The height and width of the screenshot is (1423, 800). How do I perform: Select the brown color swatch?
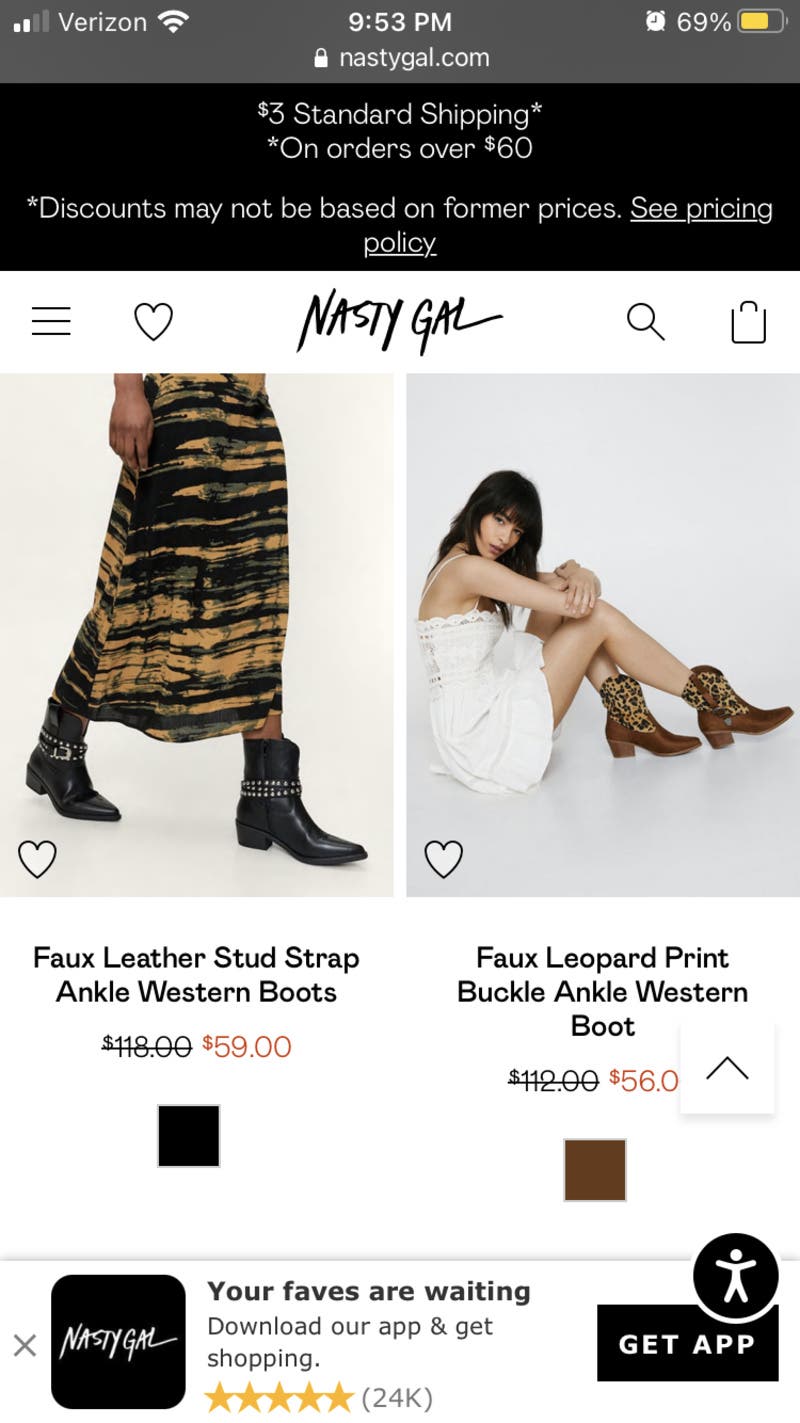click(x=595, y=1170)
